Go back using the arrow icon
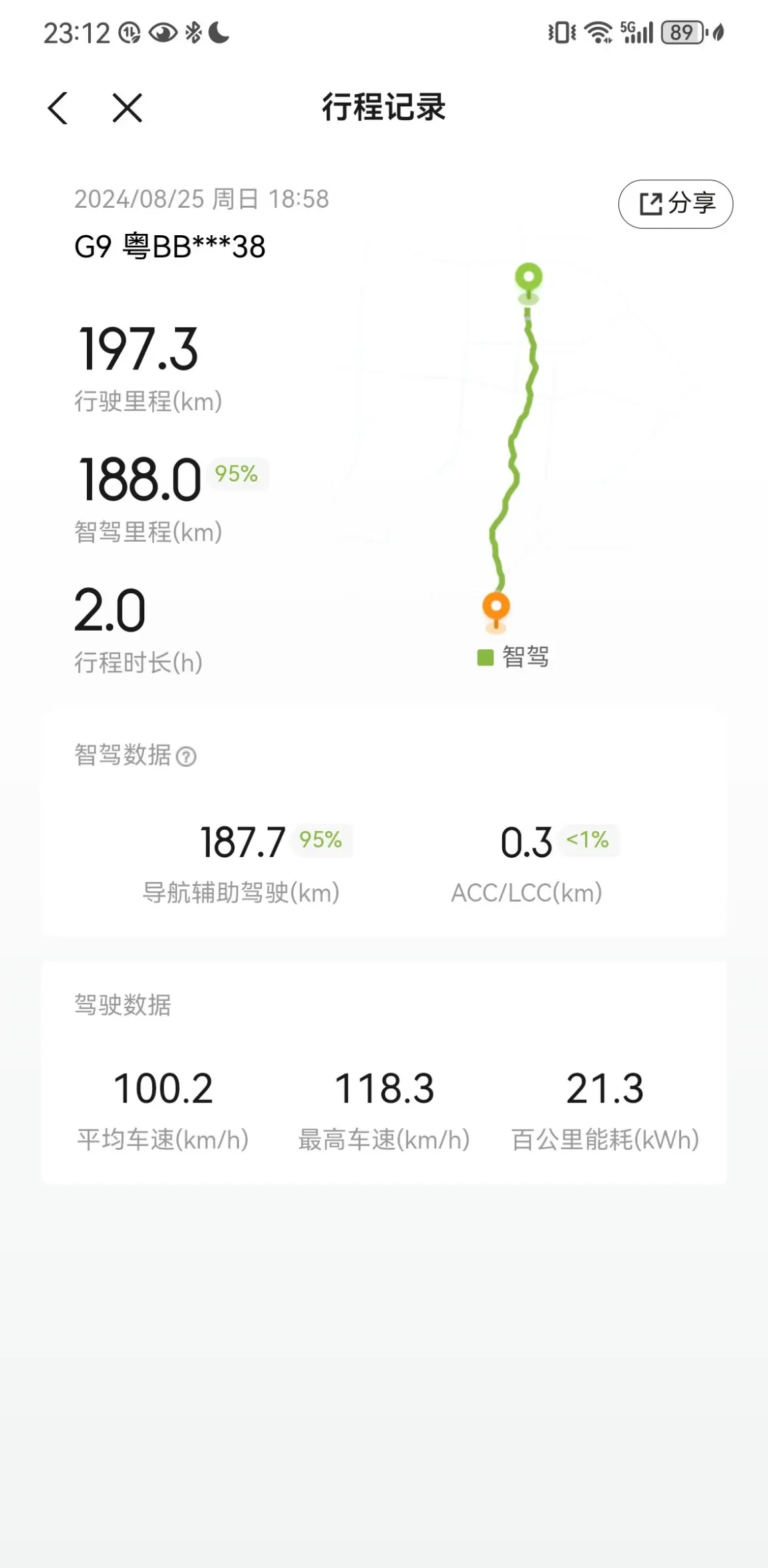The image size is (768, 1568). [58, 108]
